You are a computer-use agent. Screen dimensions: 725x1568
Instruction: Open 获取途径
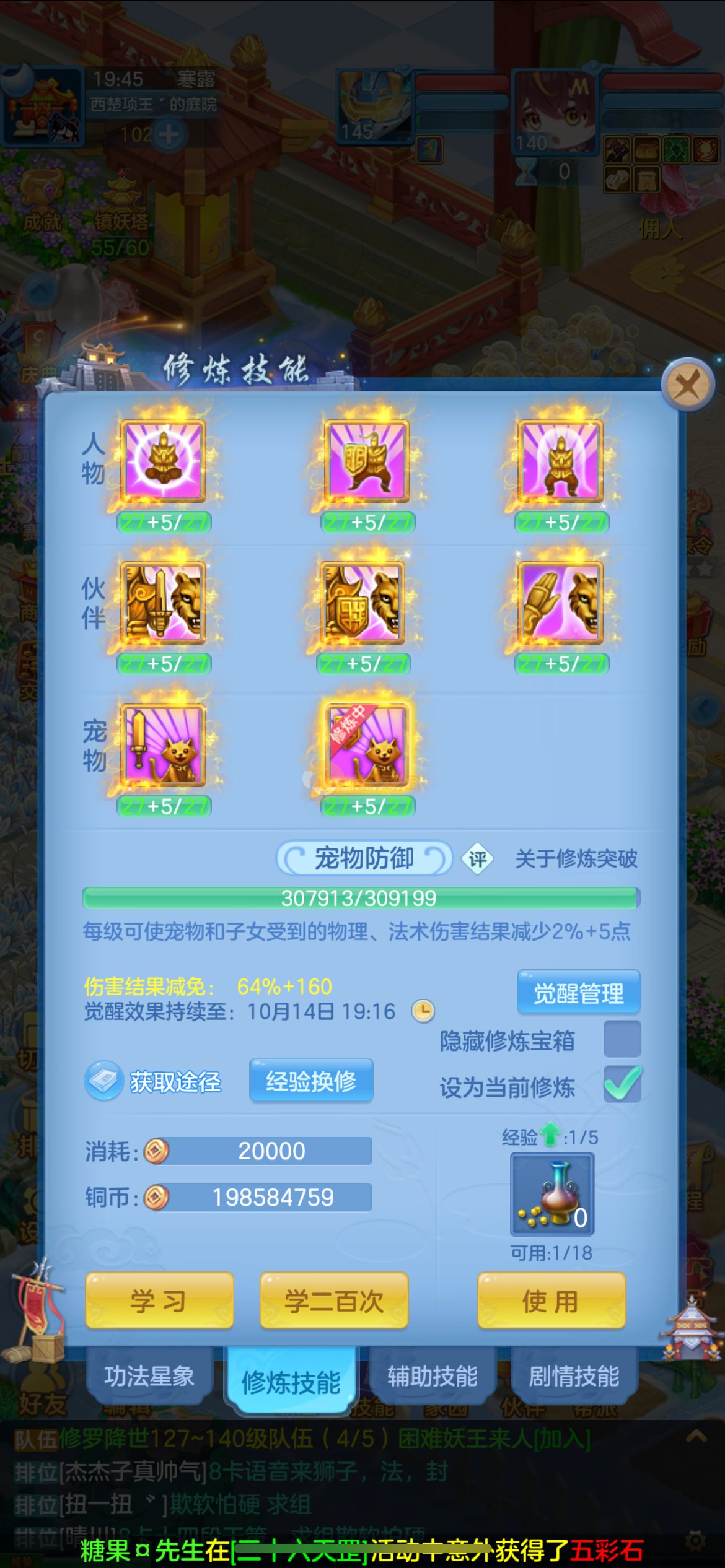pos(154,1081)
